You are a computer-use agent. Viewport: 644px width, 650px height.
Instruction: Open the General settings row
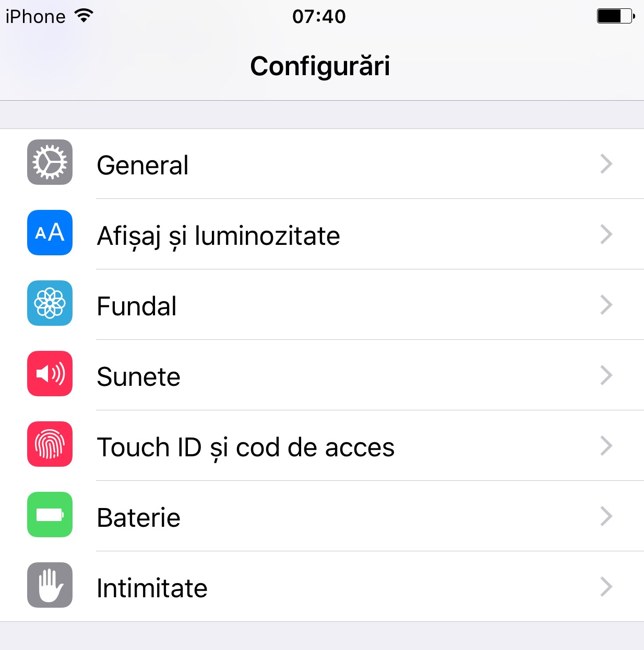coord(320,164)
